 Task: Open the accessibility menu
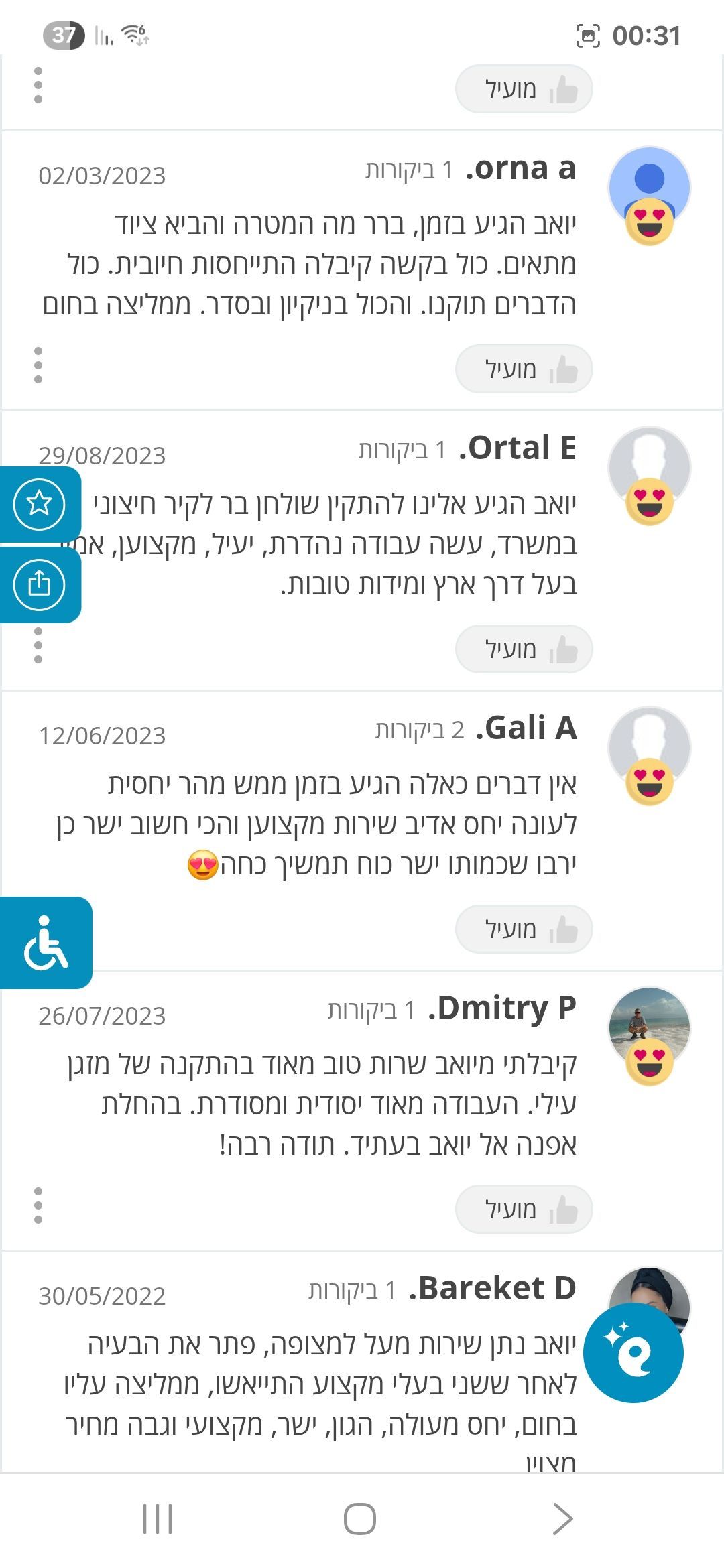(x=46, y=942)
